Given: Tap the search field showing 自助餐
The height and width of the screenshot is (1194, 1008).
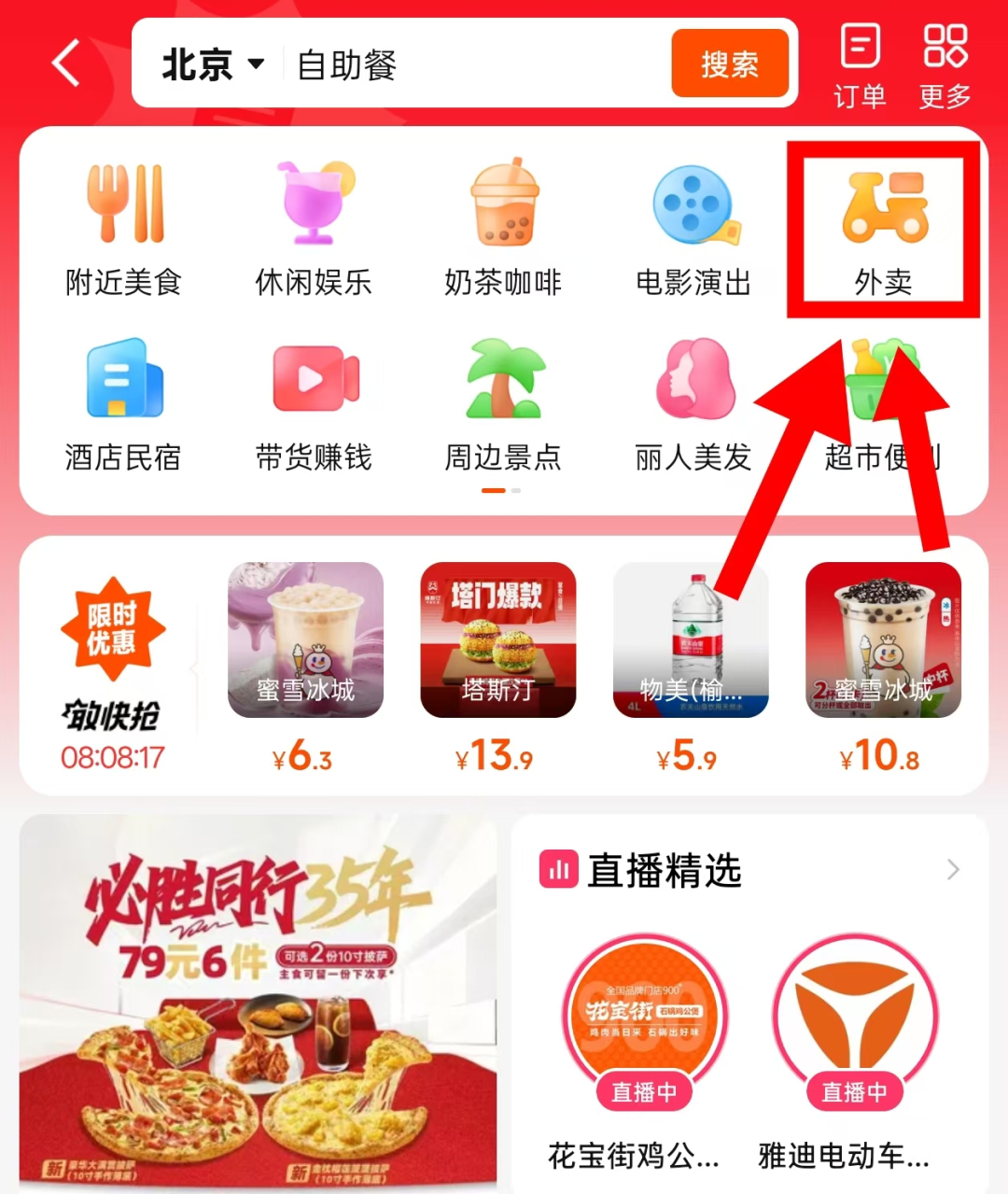Looking at the screenshot, I should tap(467, 65).
